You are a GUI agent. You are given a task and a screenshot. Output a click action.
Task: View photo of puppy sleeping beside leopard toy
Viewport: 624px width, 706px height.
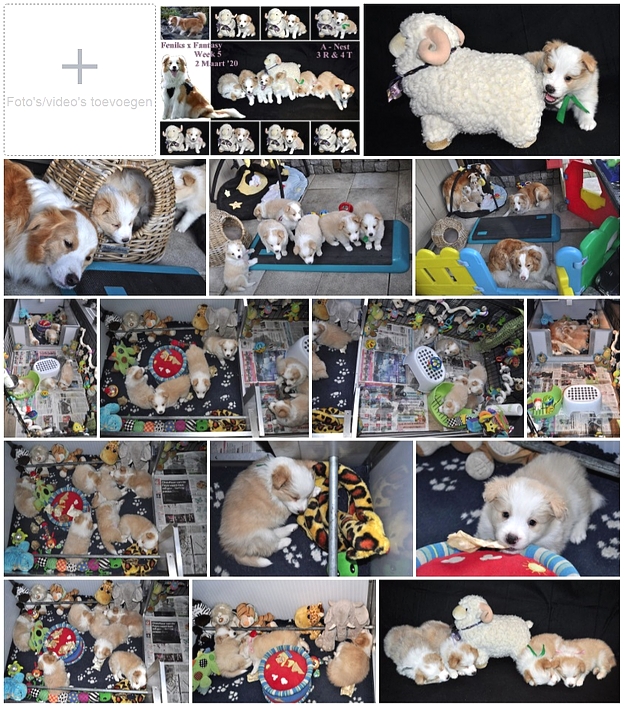[311, 508]
